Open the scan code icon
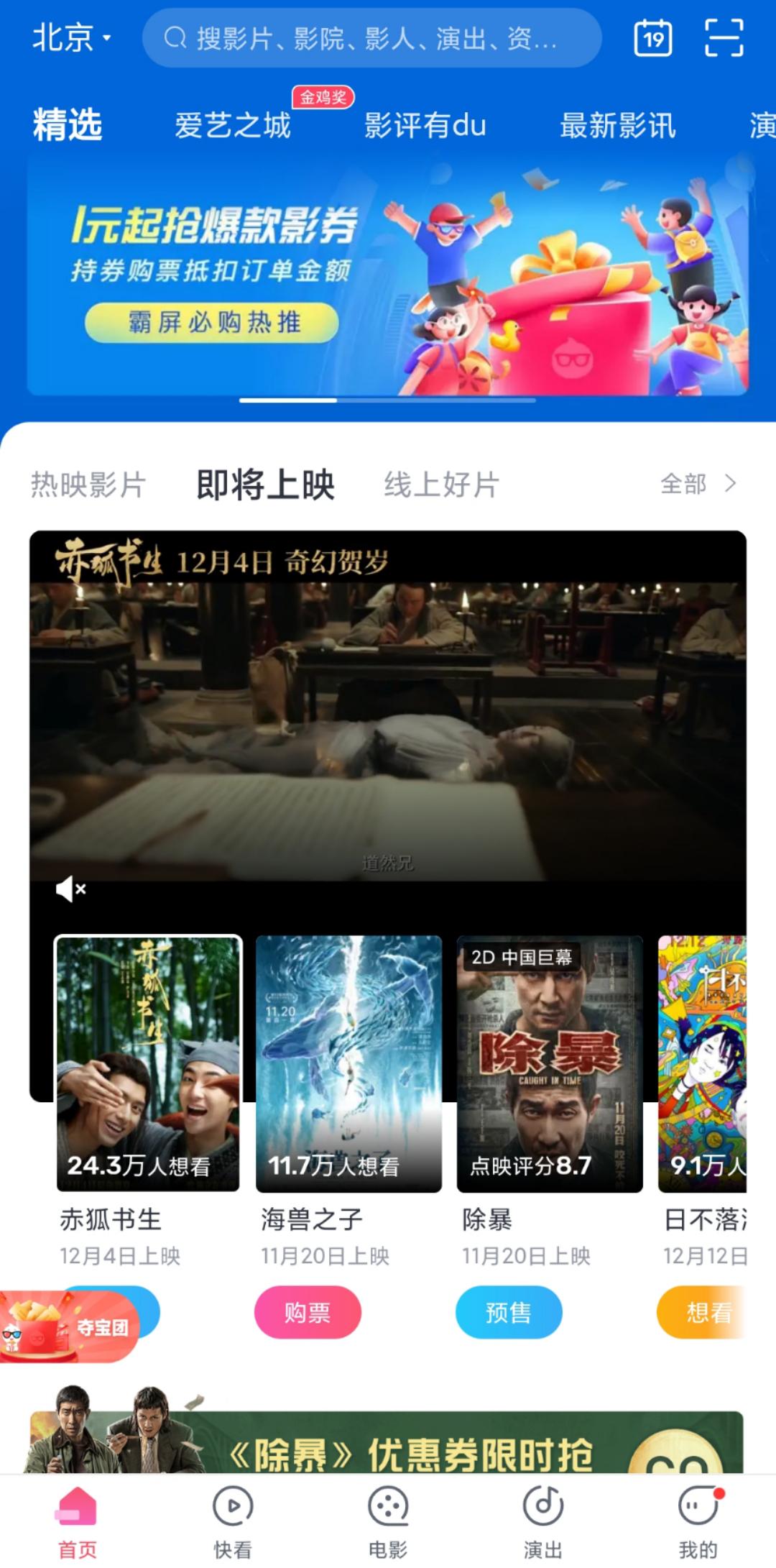Image resolution: width=776 pixels, height=1568 pixels. [723, 38]
